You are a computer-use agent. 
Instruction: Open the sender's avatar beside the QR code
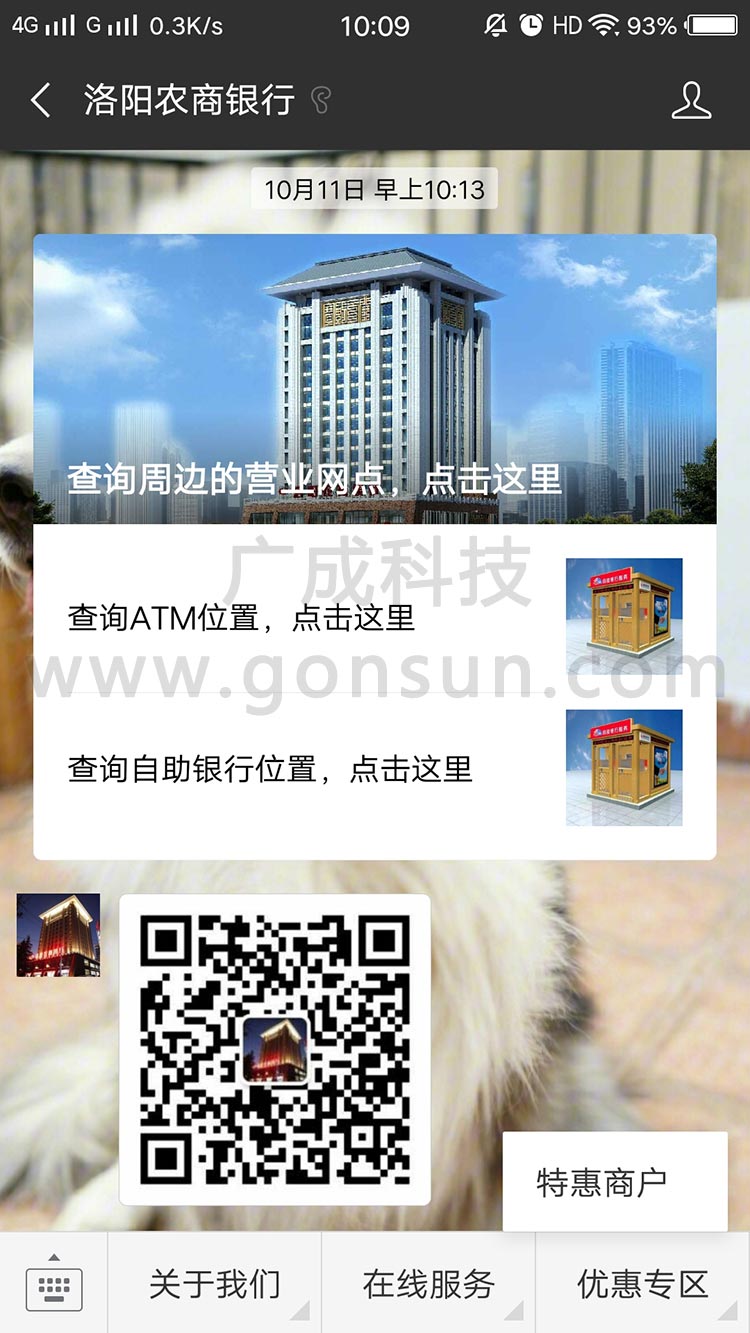58,935
